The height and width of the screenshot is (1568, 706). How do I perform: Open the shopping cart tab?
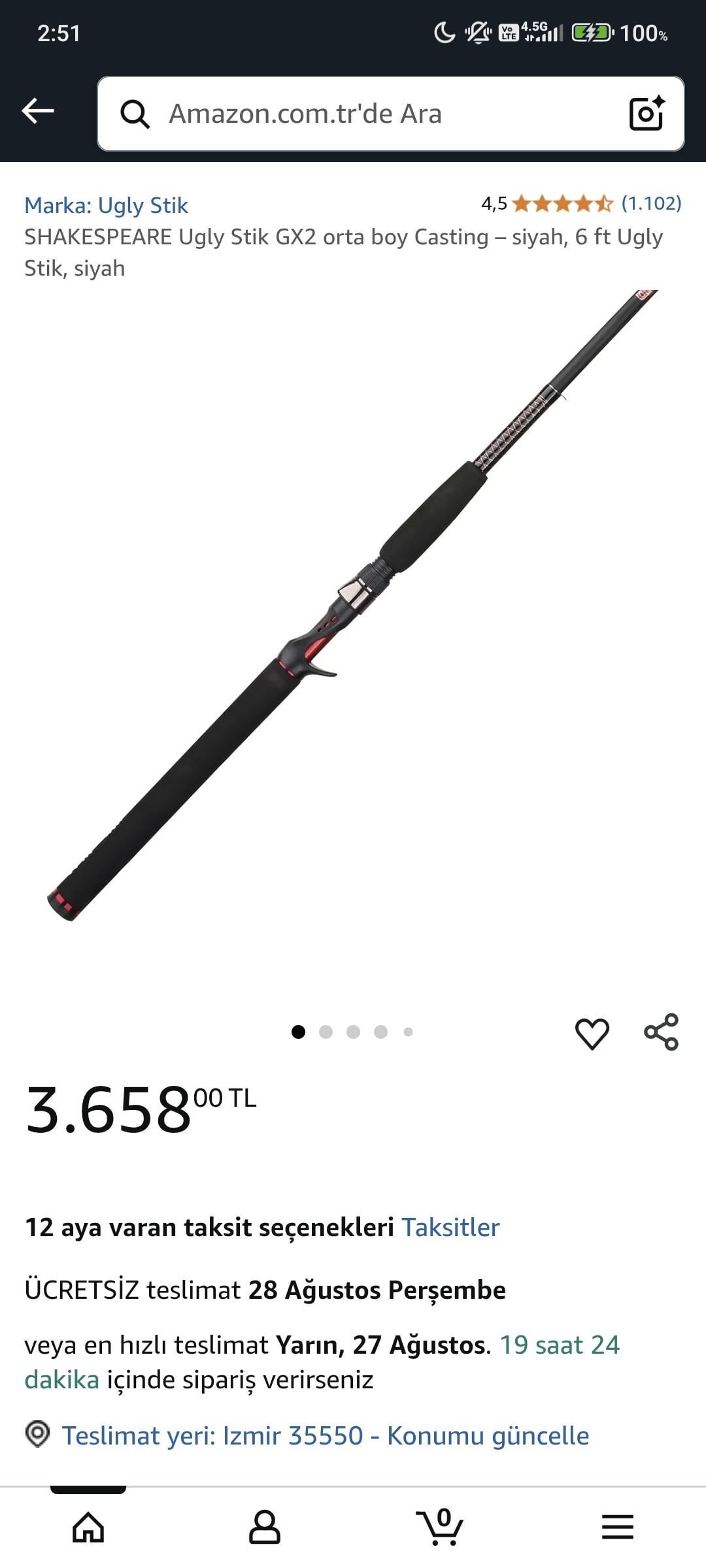point(441,1527)
